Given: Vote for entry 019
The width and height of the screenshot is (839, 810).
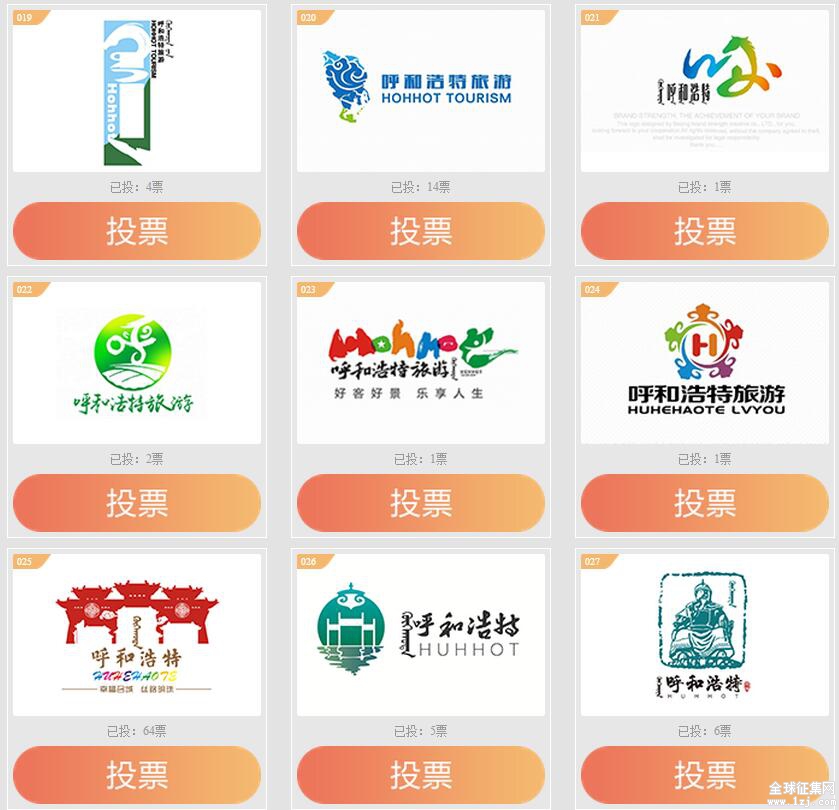Looking at the screenshot, I should (x=137, y=231).
